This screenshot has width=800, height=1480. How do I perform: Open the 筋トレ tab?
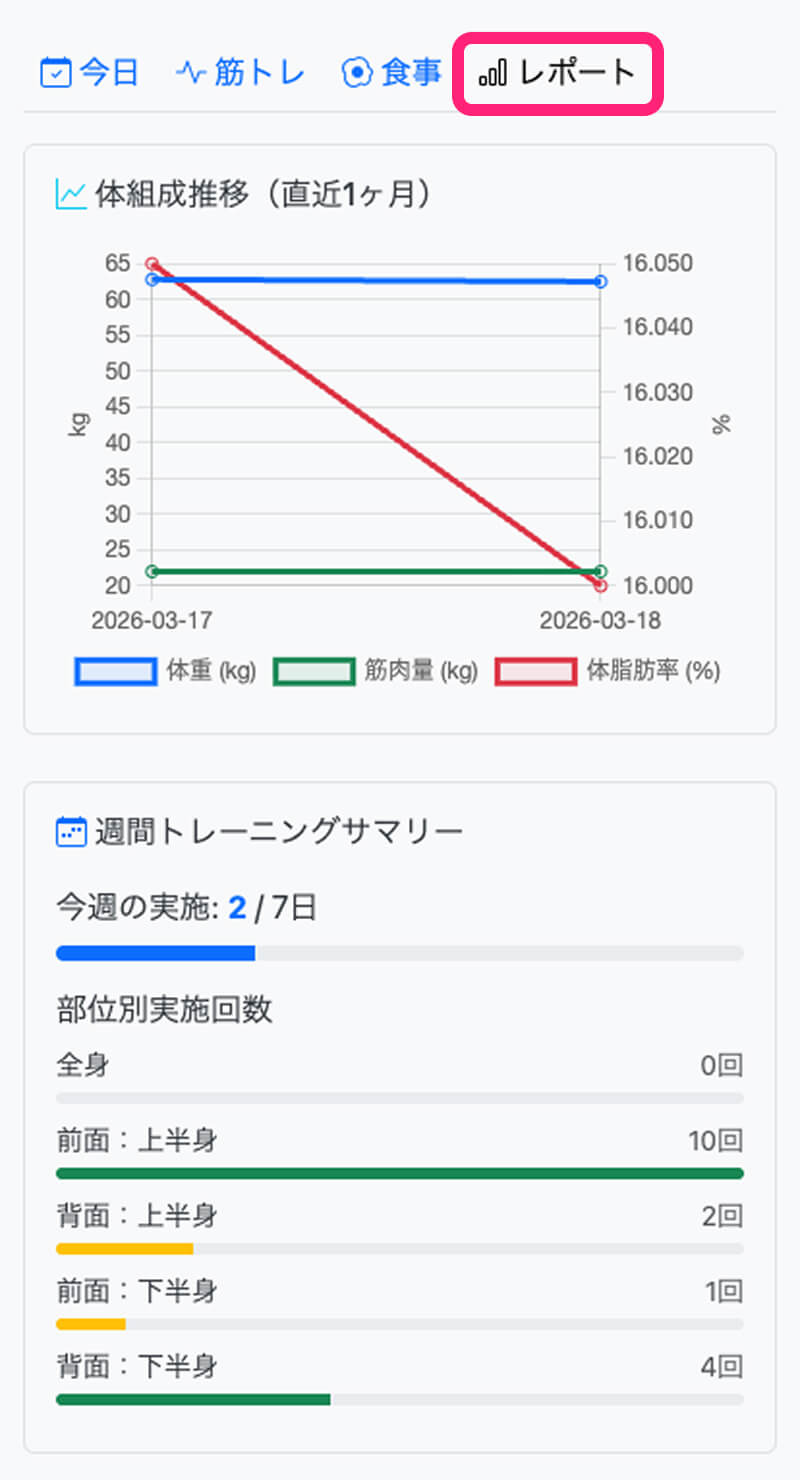click(240, 73)
